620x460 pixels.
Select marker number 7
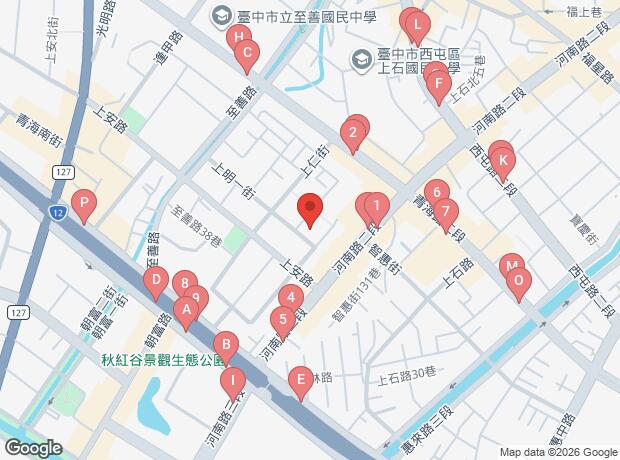click(x=446, y=215)
